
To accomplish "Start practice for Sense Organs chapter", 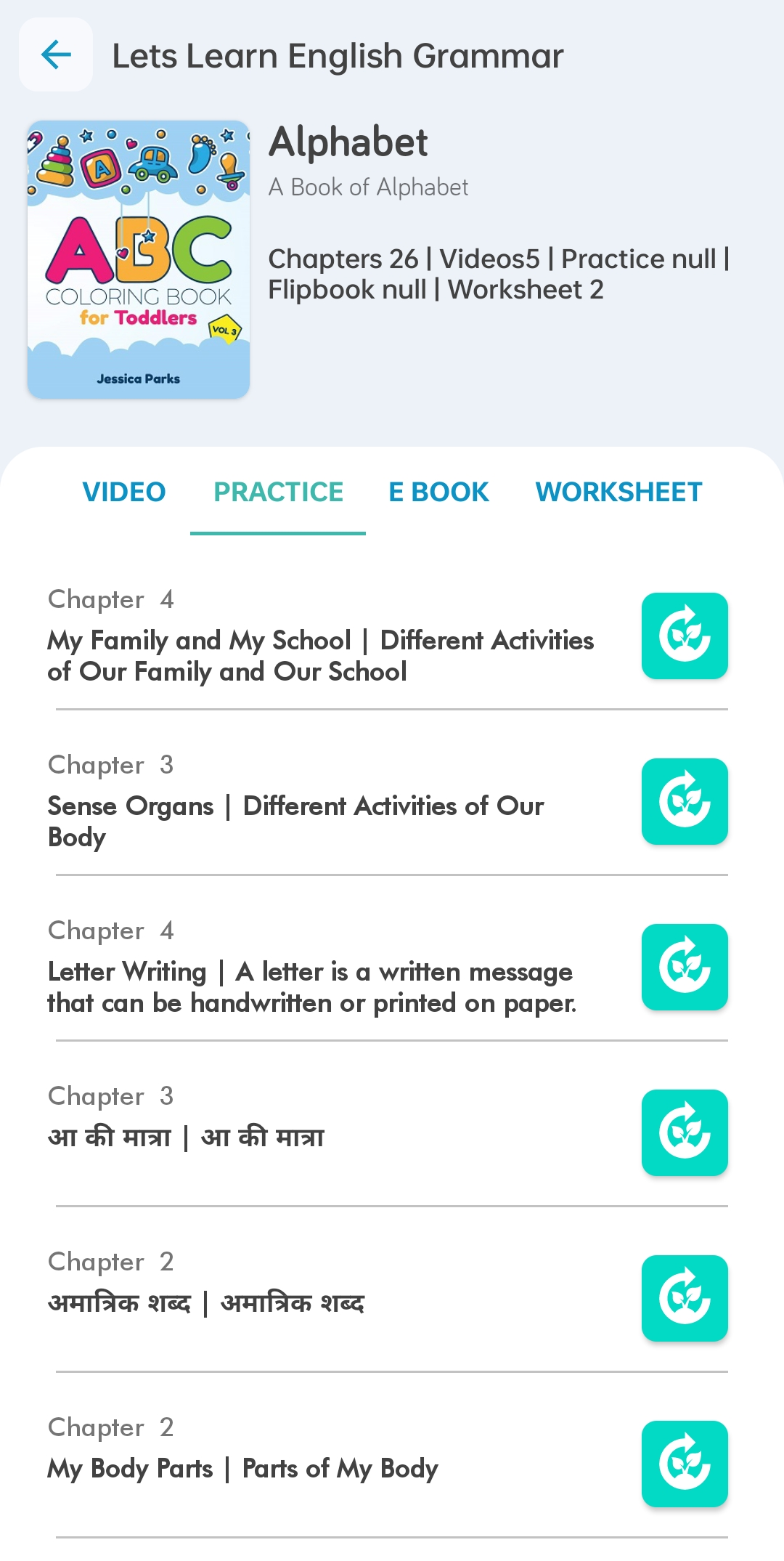I will tap(684, 801).
